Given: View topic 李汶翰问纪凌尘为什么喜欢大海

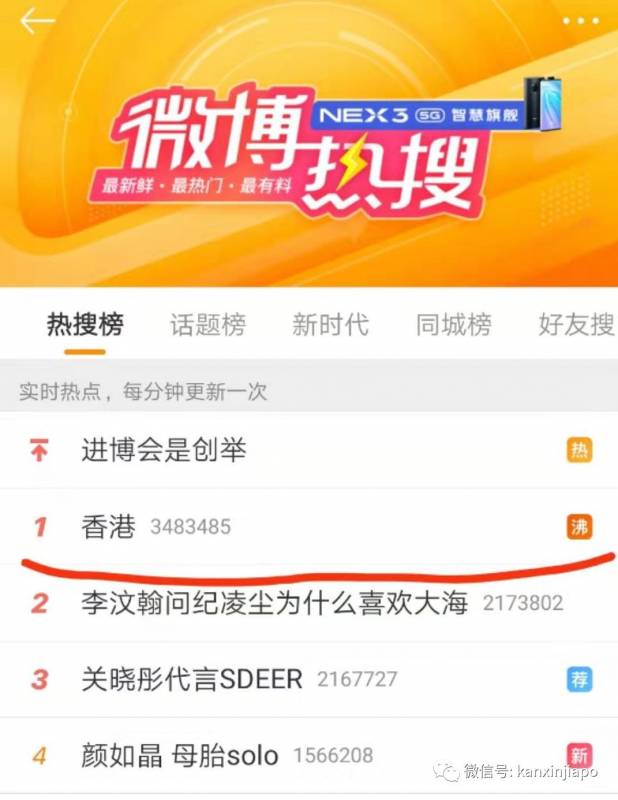Looking at the screenshot, I should click(x=275, y=603).
